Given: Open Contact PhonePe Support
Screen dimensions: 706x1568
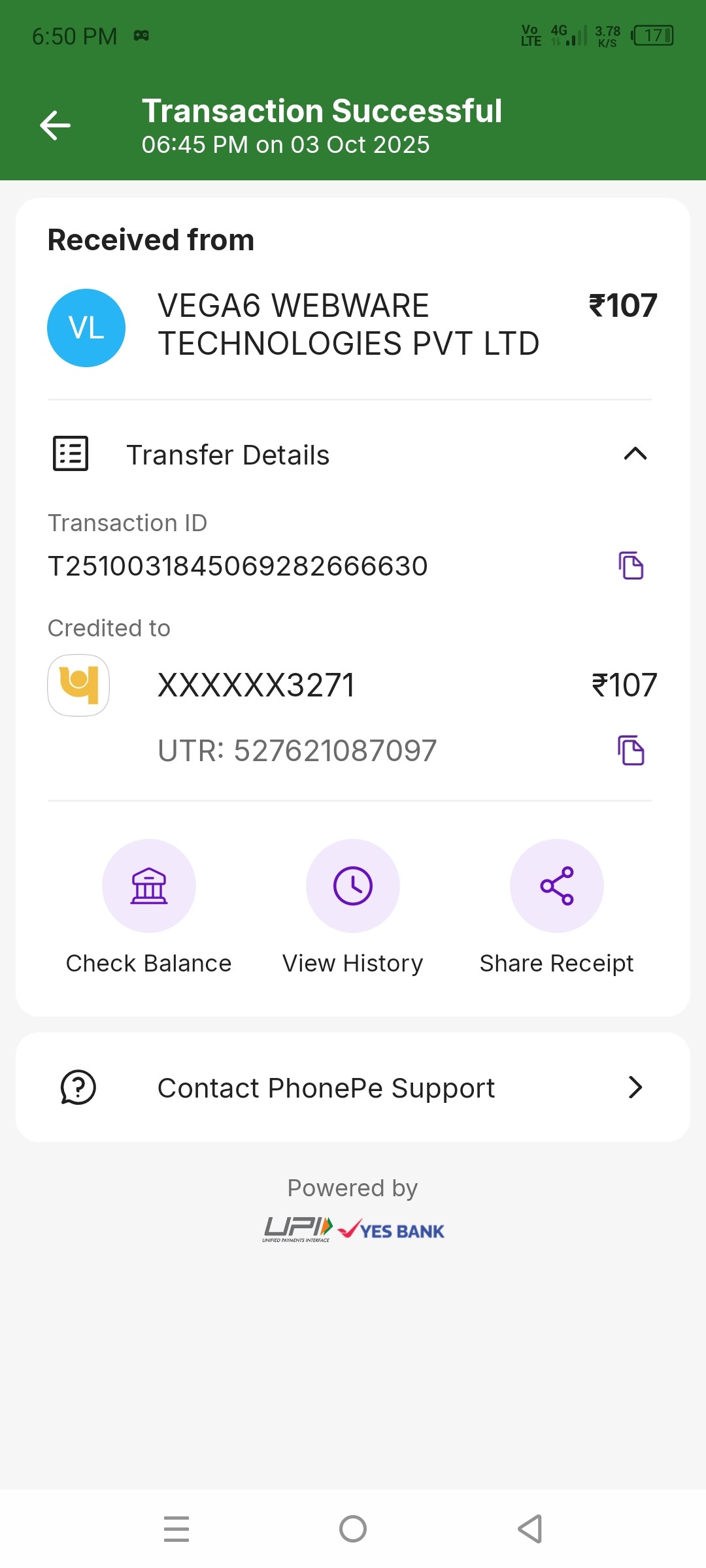Looking at the screenshot, I should tap(353, 1088).
